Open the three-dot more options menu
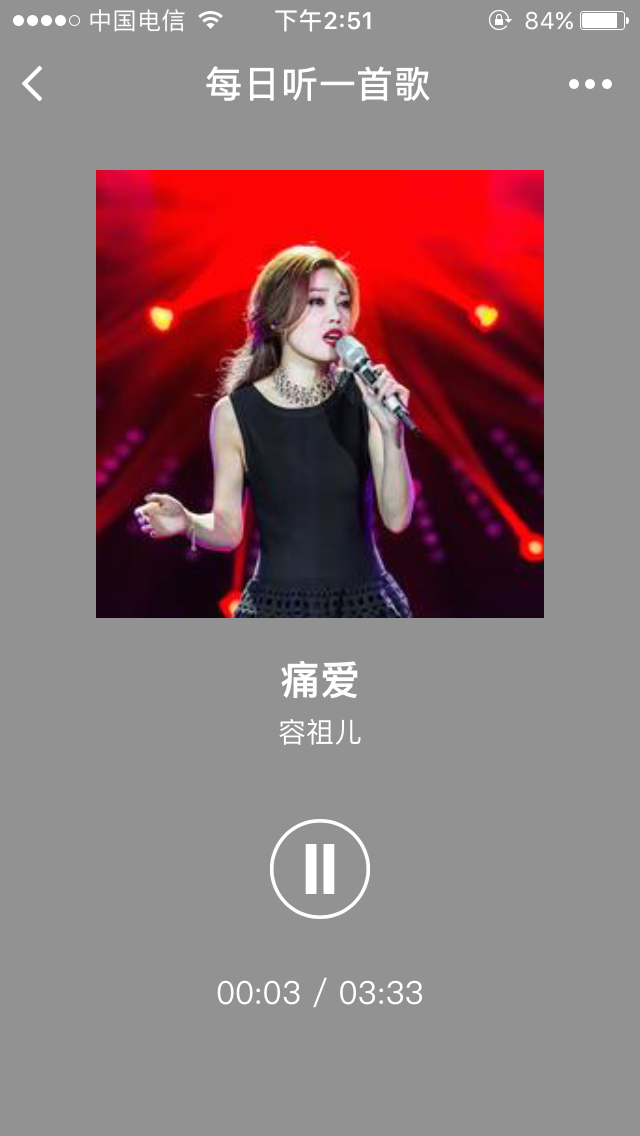This screenshot has width=640, height=1136. tap(590, 85)
